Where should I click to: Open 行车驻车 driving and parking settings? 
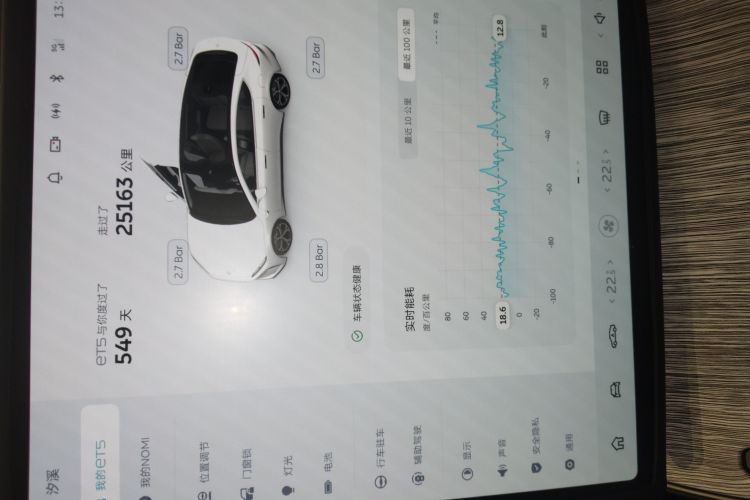(380, 462)
